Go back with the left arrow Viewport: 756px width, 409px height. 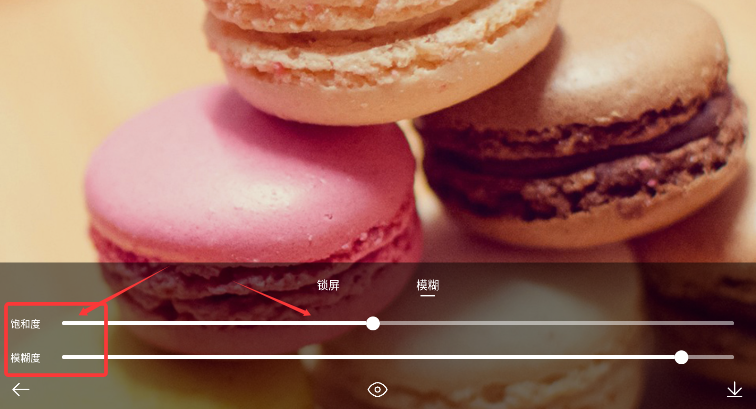tap(21, 389)
